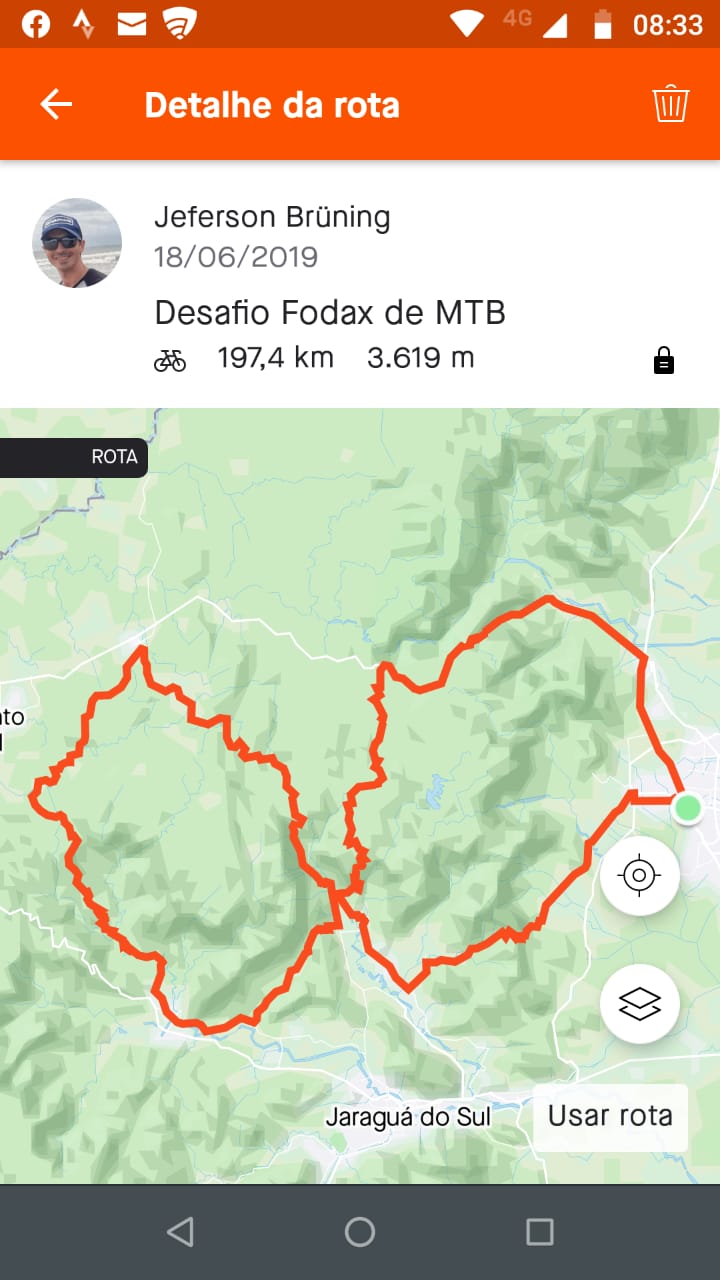This screenshot has height=1280, width=720.
Task: Open Jeferson Brüning's profile picture
Action: (77, 243)
